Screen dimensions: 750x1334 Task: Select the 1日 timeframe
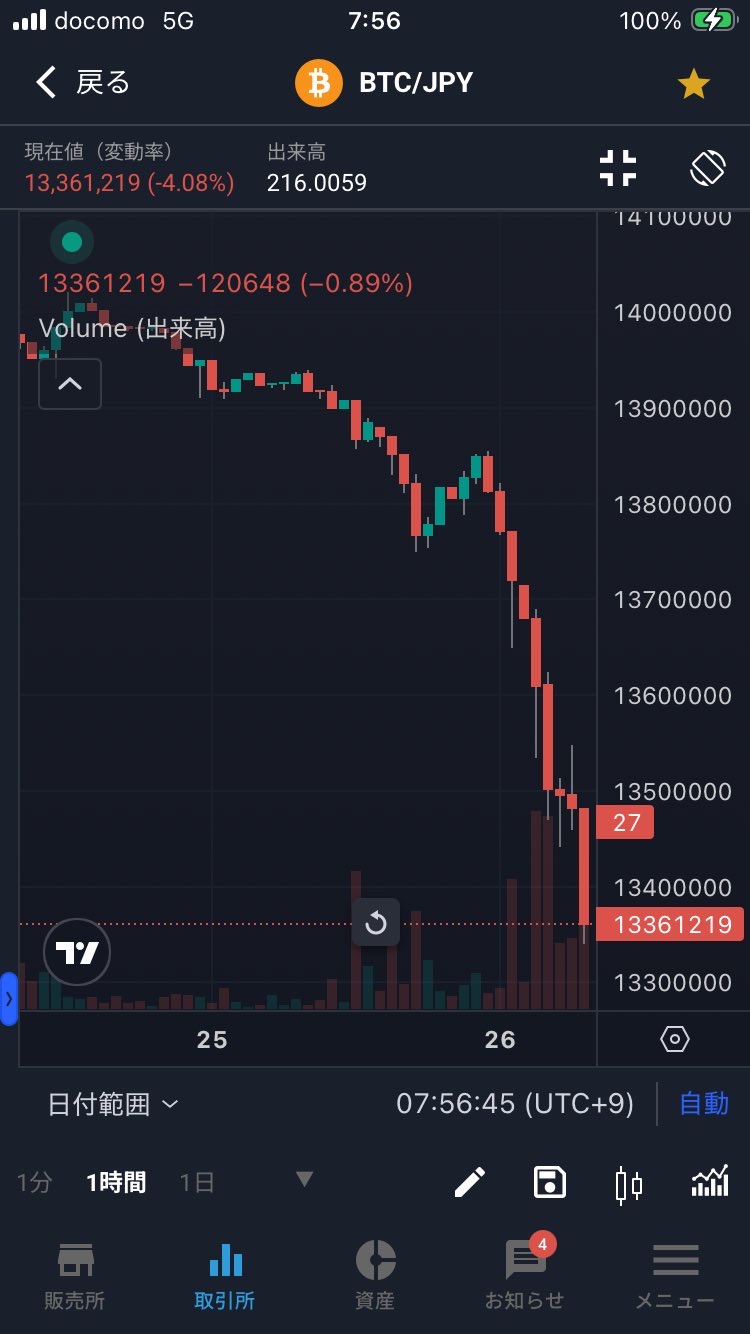pos(197,1183)
